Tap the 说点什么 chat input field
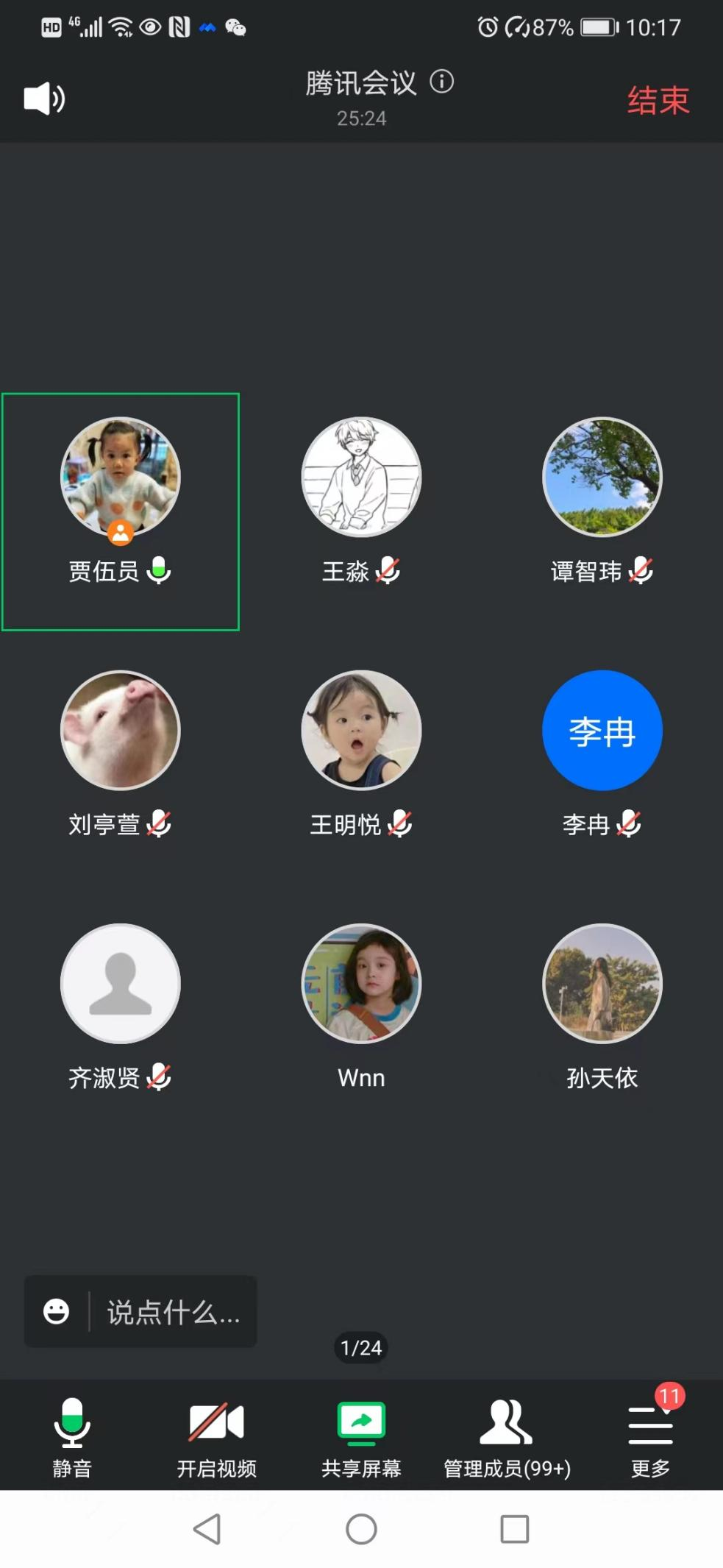 pos(174,1313)
